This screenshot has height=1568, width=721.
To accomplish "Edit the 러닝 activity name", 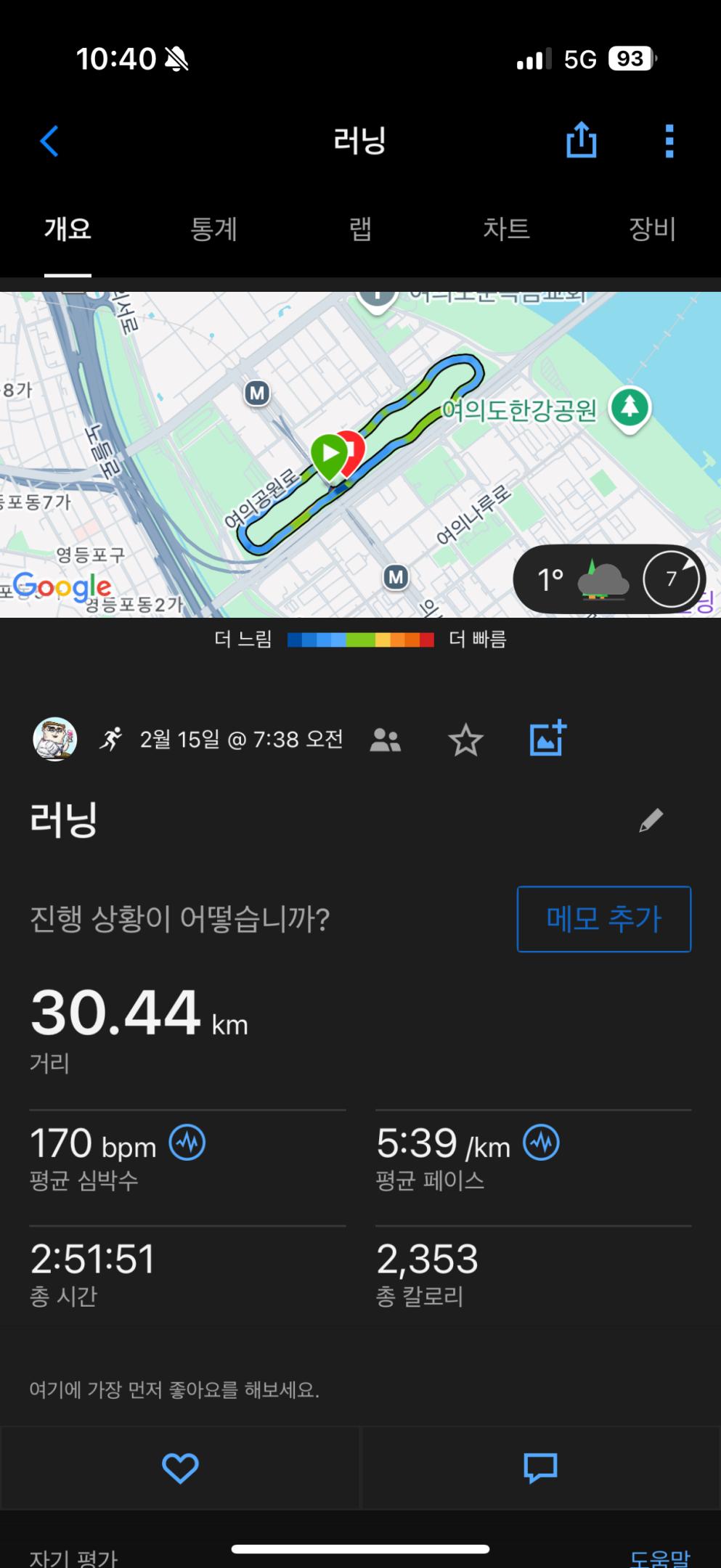I will (x=651, y=820).
